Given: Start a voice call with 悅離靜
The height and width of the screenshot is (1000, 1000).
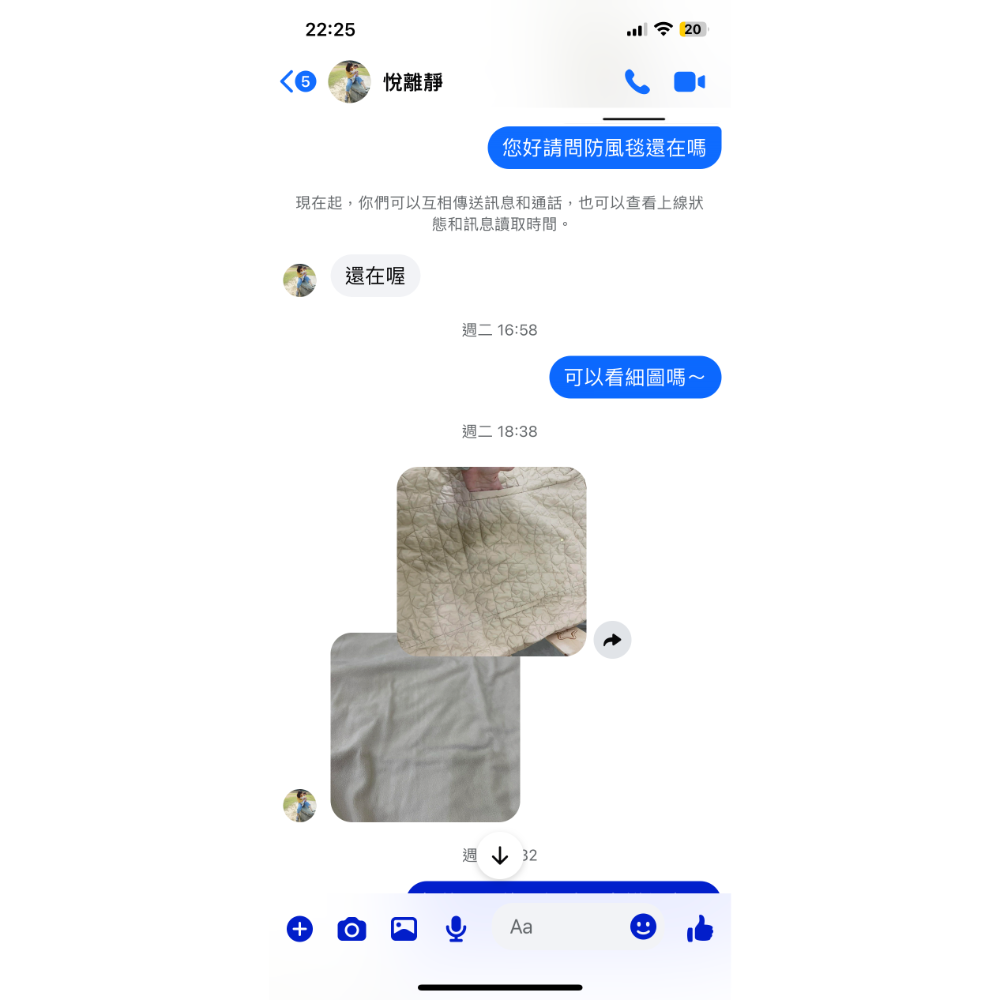Looking at the screenshot, I should pos(637,82).
